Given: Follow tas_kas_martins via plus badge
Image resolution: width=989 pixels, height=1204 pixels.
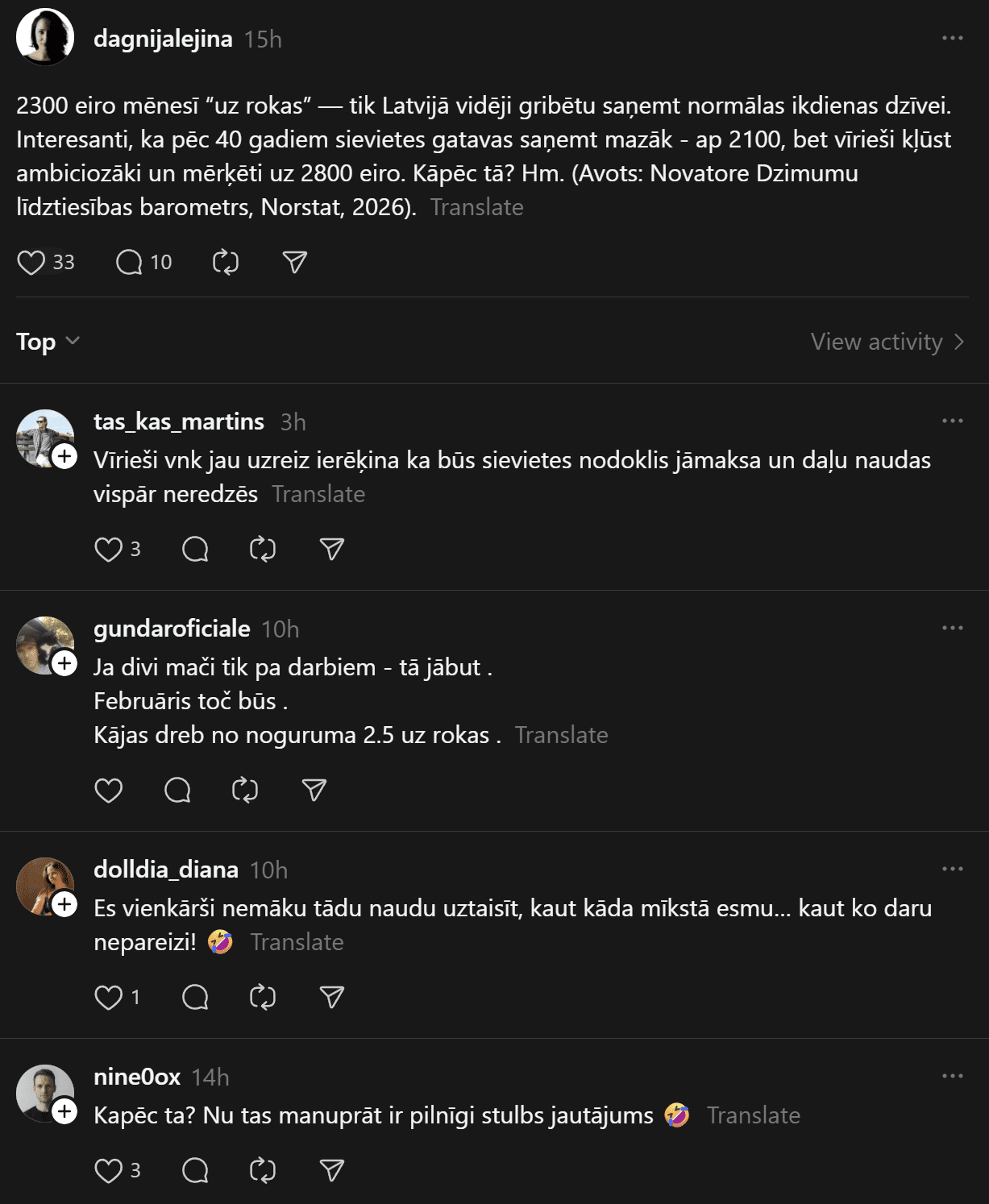Looking at the screenshot, I should [64, 457].
